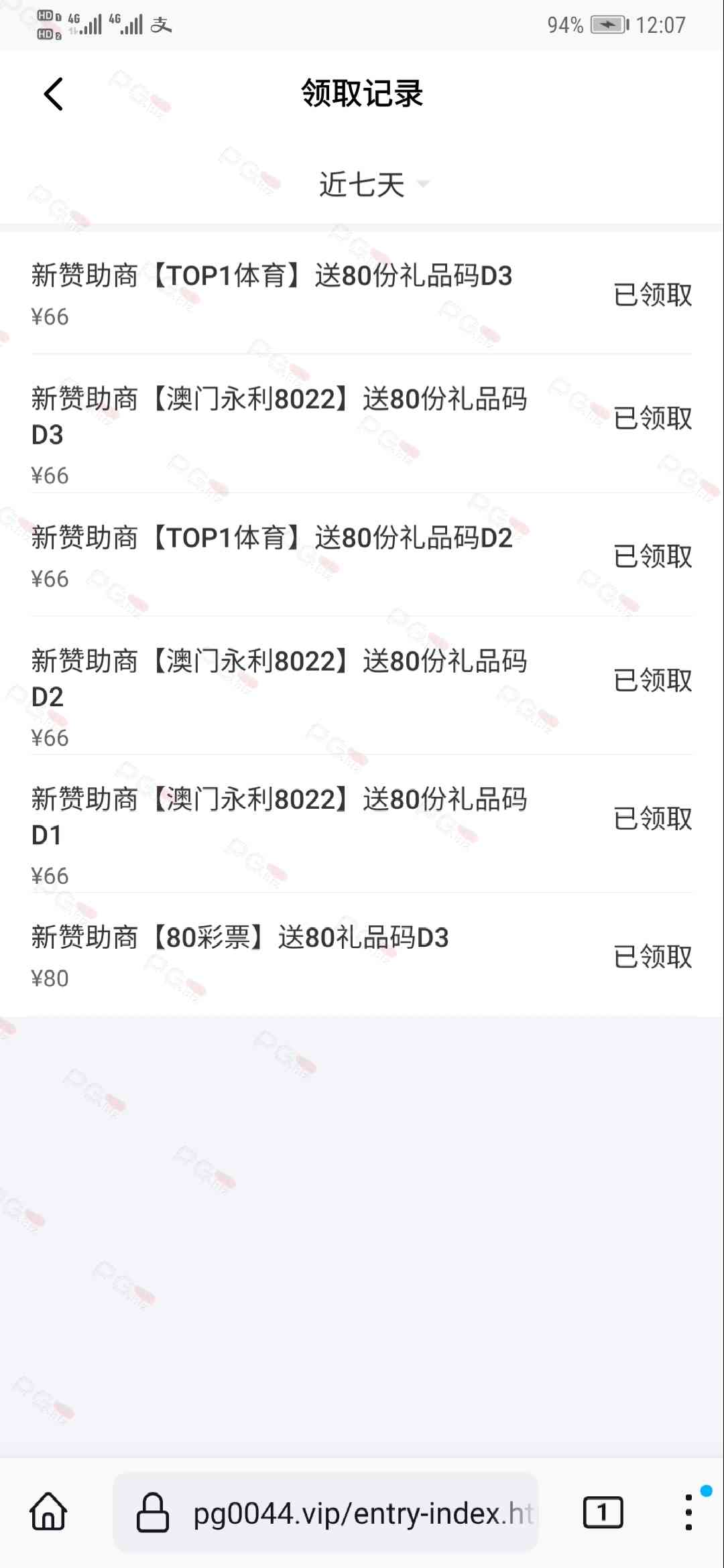Tap the pg0044.vip address bar

click(326, 1512)
